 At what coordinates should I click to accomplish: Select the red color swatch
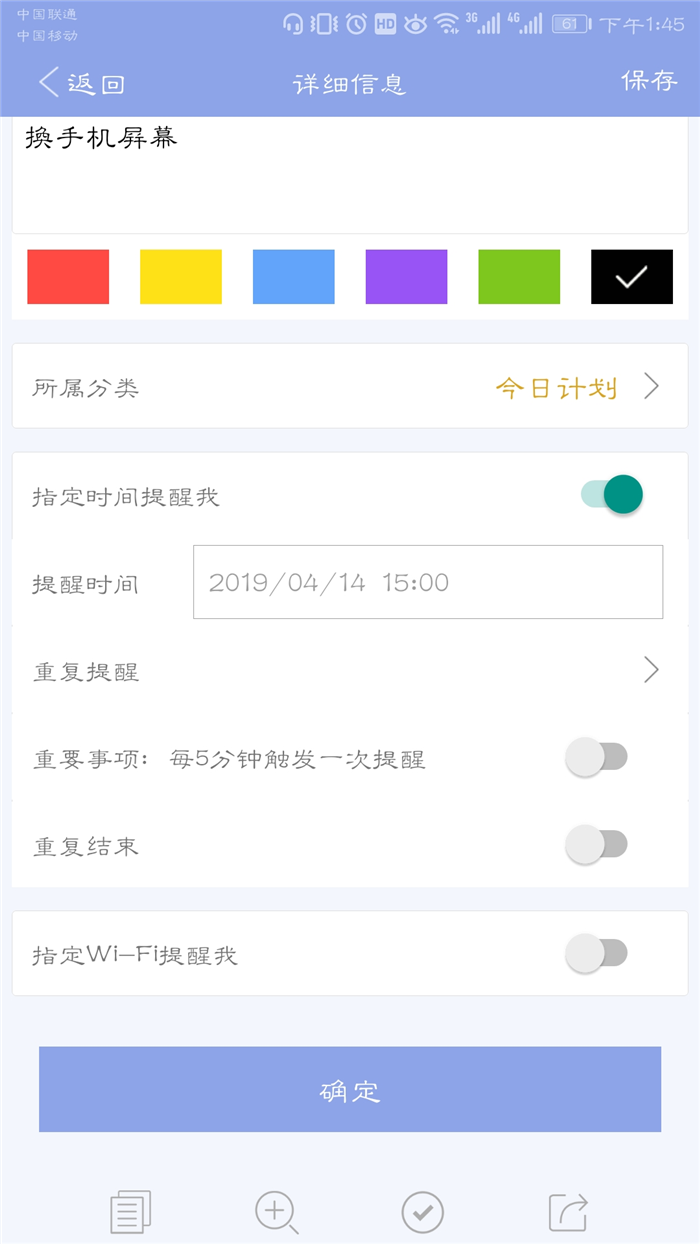coord(68,277)
